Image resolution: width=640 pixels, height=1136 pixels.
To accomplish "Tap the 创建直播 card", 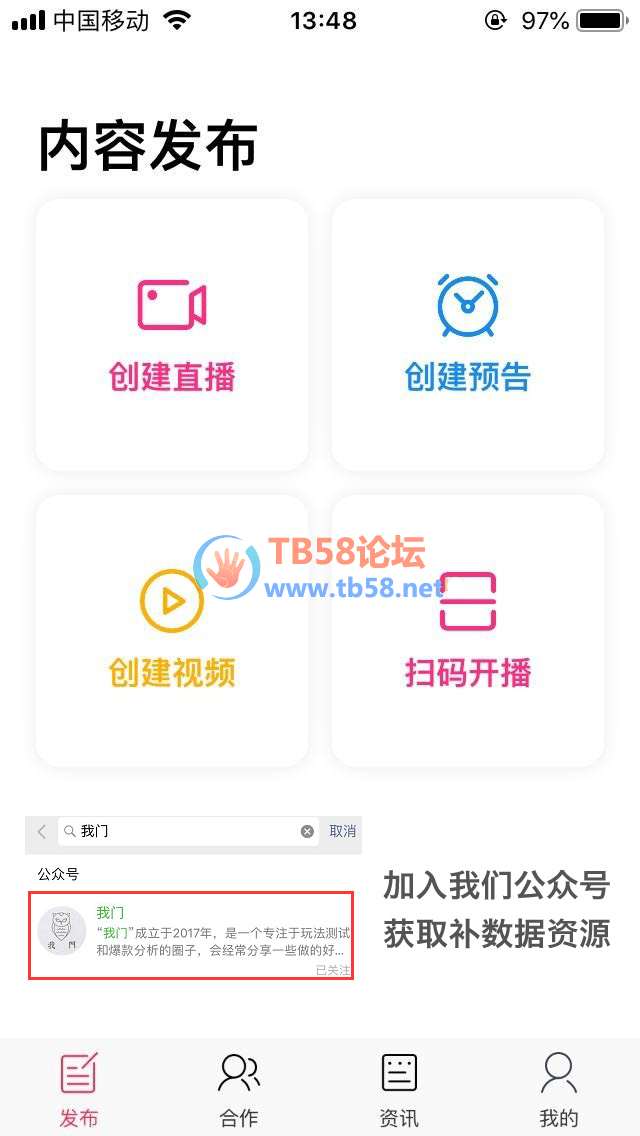I will 172,335.
